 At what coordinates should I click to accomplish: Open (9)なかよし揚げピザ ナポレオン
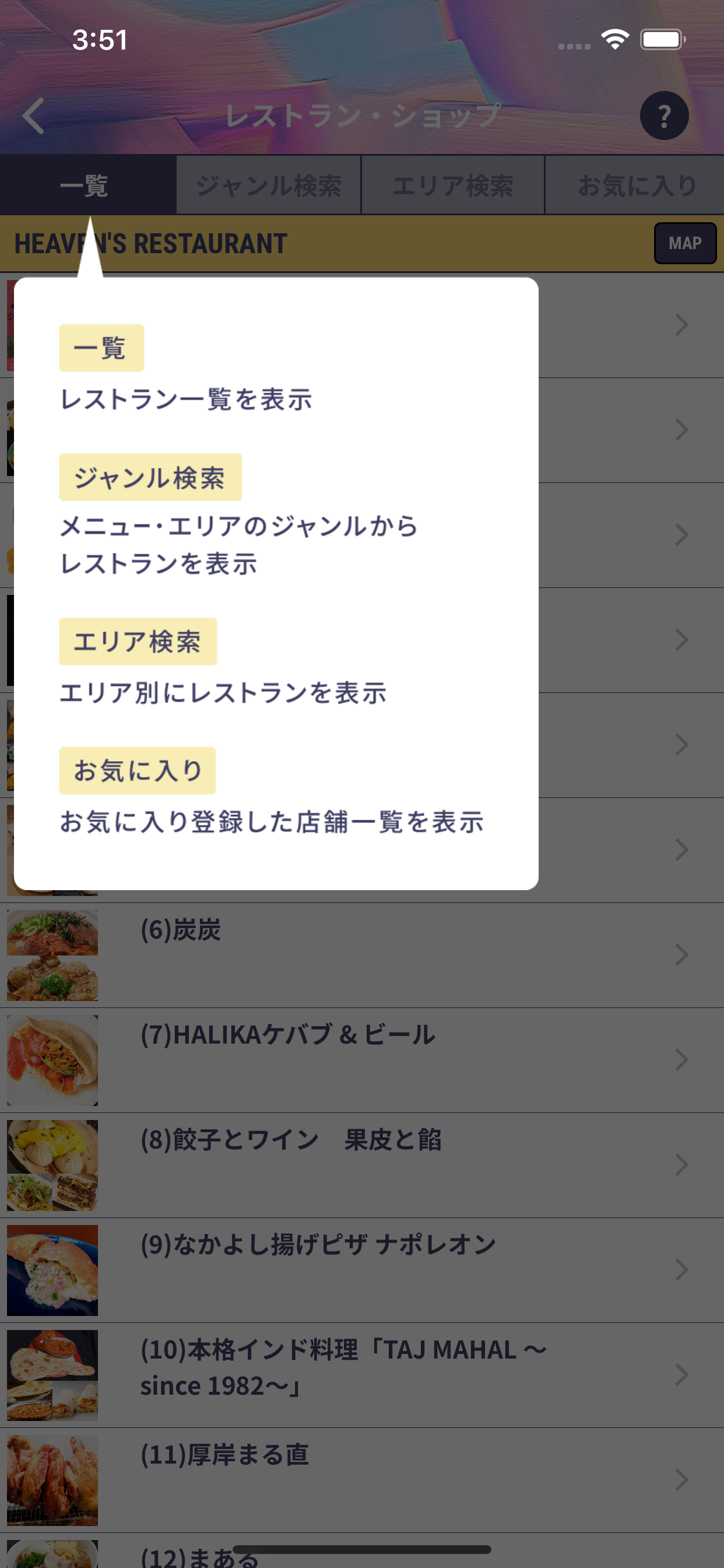click(362, 1270)
